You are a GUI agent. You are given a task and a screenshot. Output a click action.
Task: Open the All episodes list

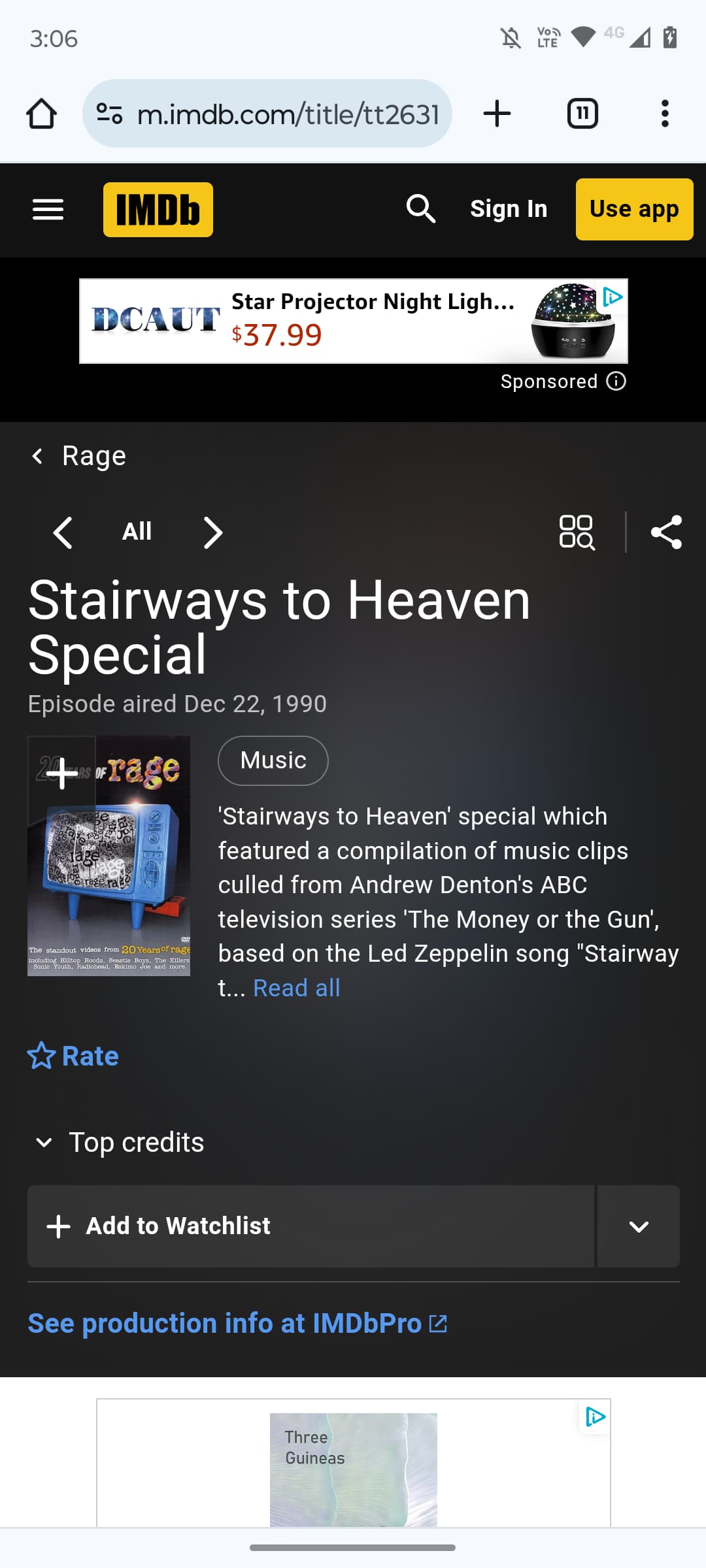coord(137,531)
